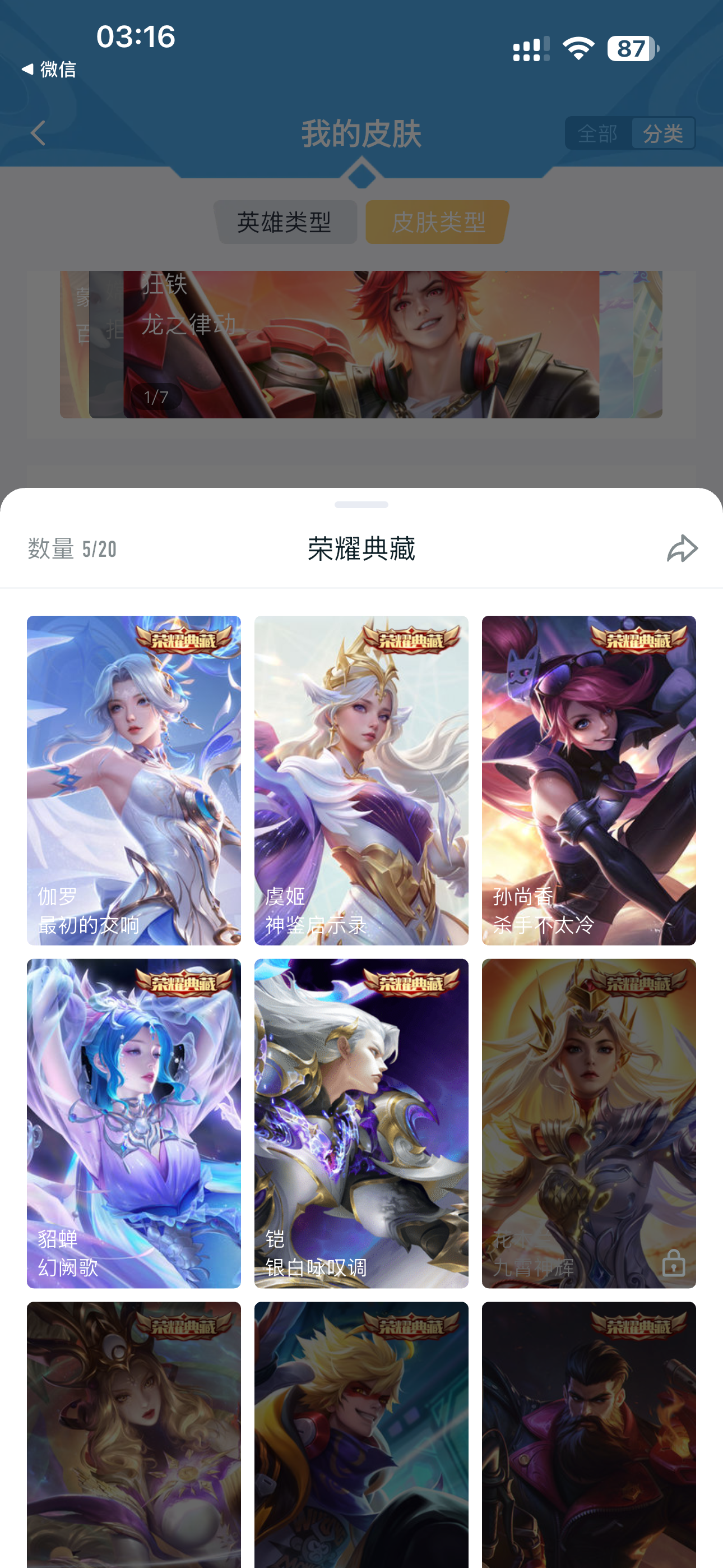View 孙尚香 杀手不太冷 skin
The width and height of the screenshot is (723, 1568).
click(x=588, y=780)
